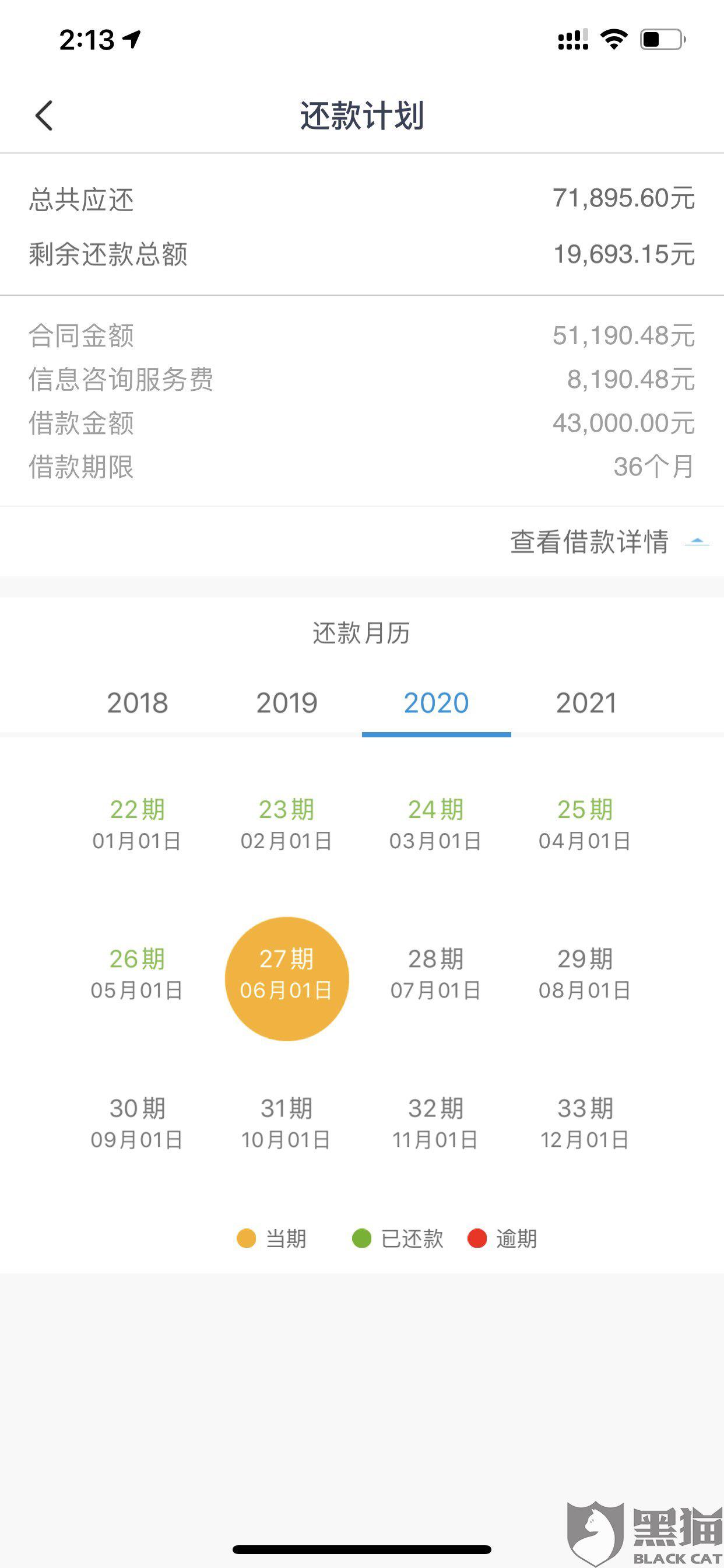Open installment 22期 due 01月01日

137,824
